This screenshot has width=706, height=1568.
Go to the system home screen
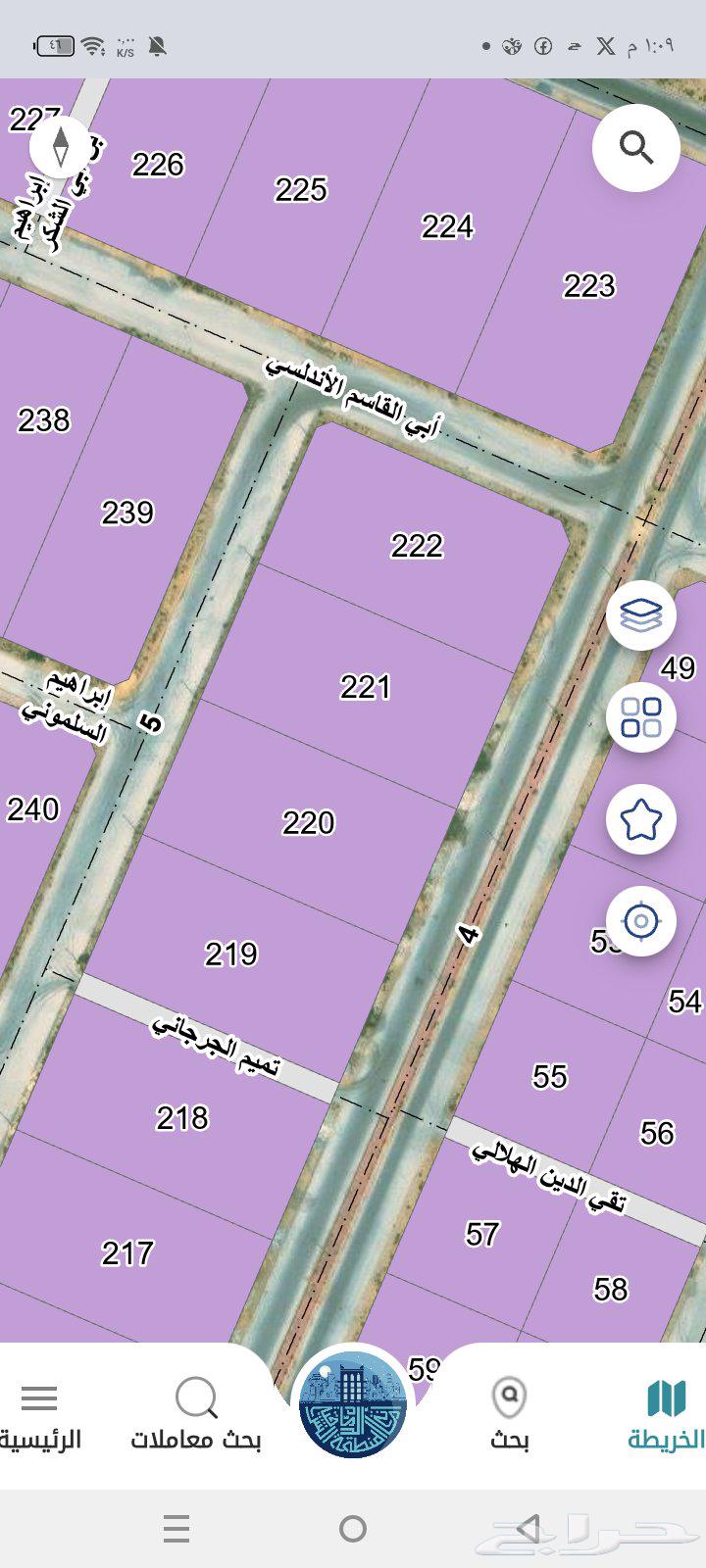tap(353, 1528)
